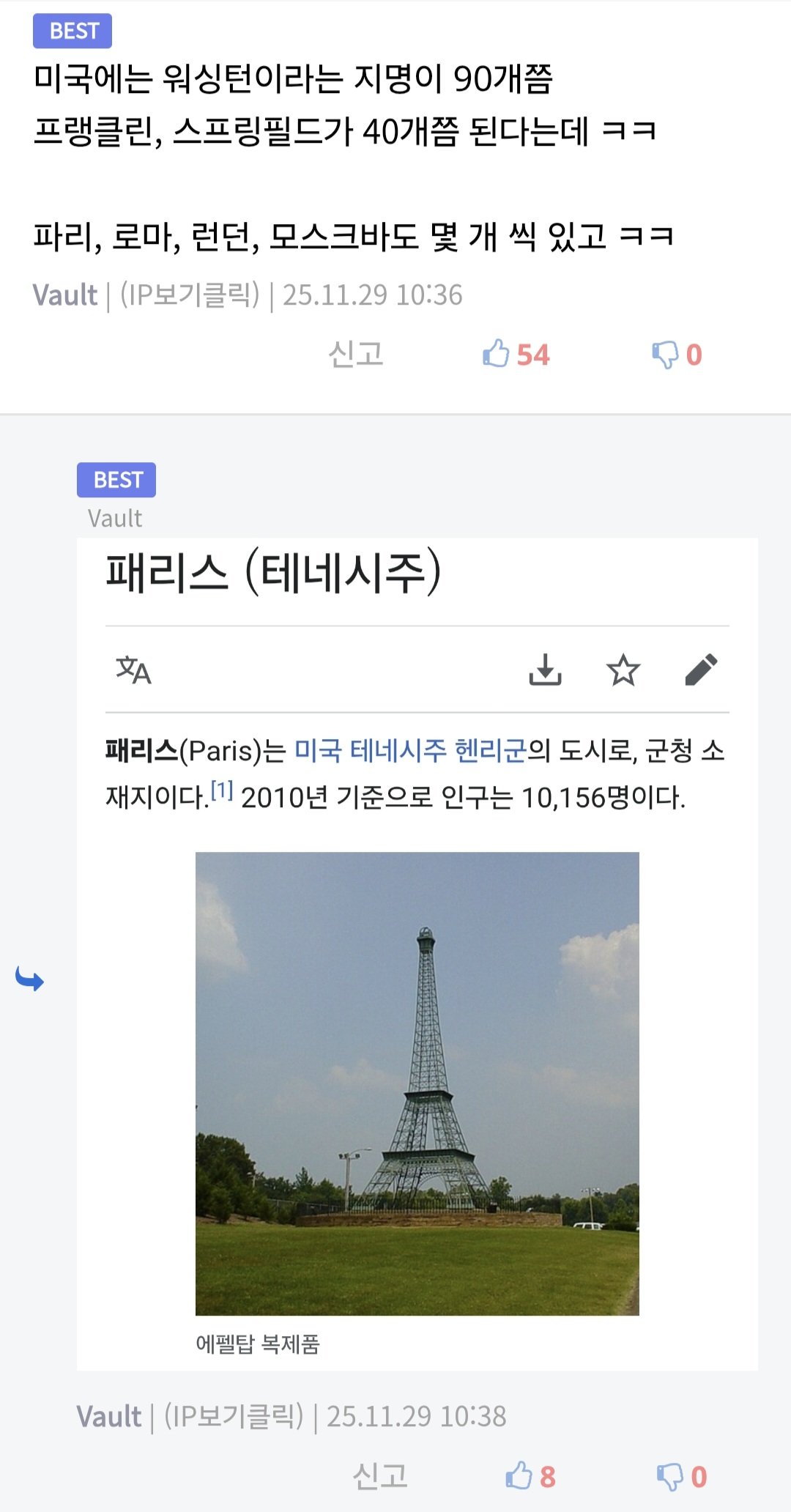
Task: Upvote the comment with 54 likes
Action: (x=496, y=355)
